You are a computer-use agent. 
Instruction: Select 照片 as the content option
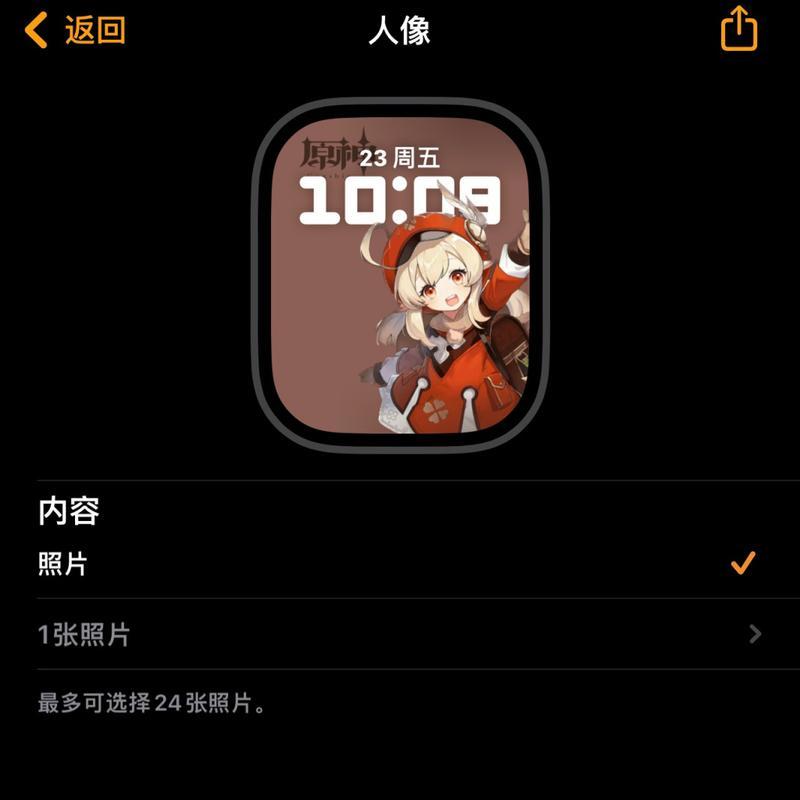pyautogui.click(x=400, y=564)
